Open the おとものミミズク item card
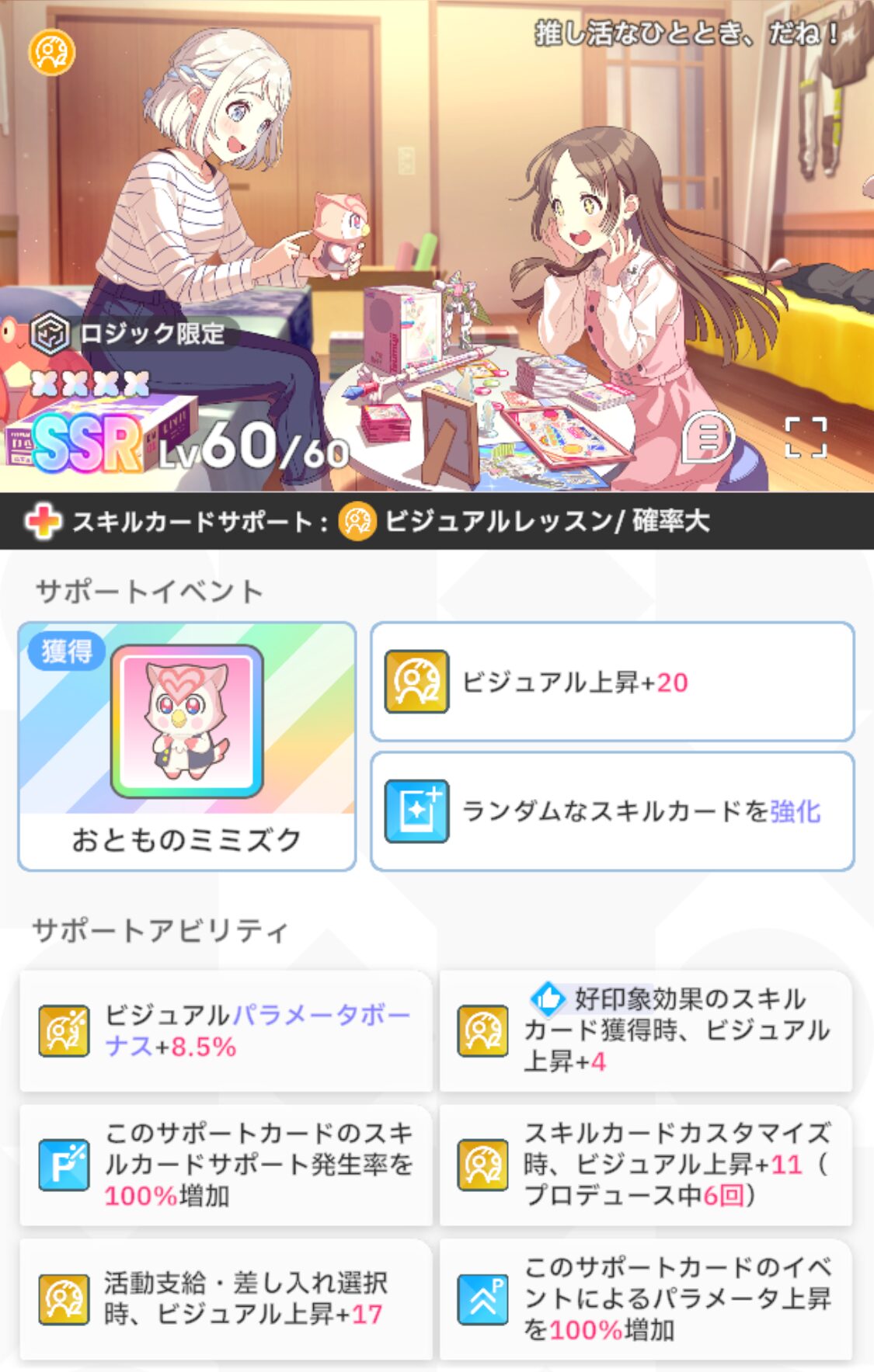The height and width of the screenshot is (1372, 874). (x=186, y=745)
